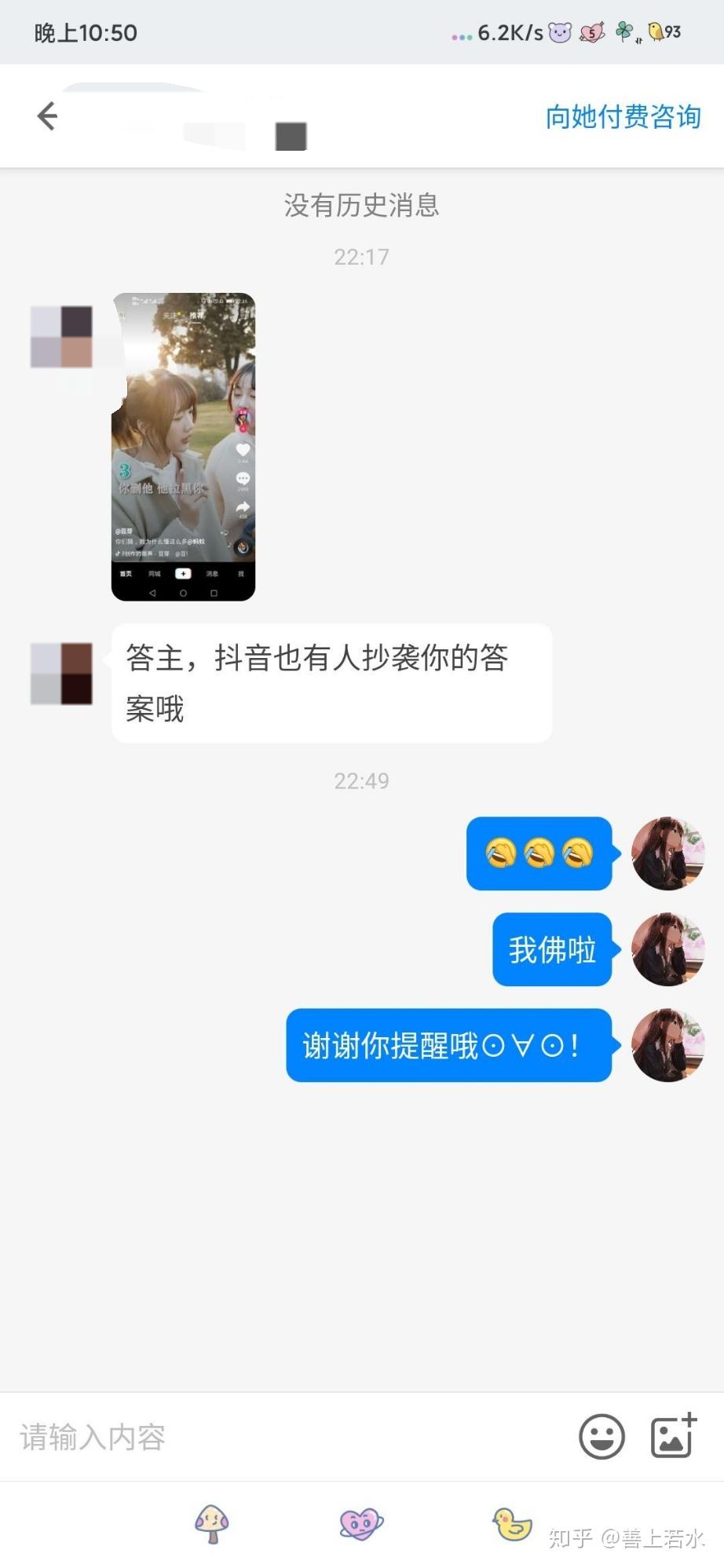The height and width of the screenshot is (1568, 724).
Task: Attach a picture with the image icon
Action: pyautogui.click(x=673, y=1436)
